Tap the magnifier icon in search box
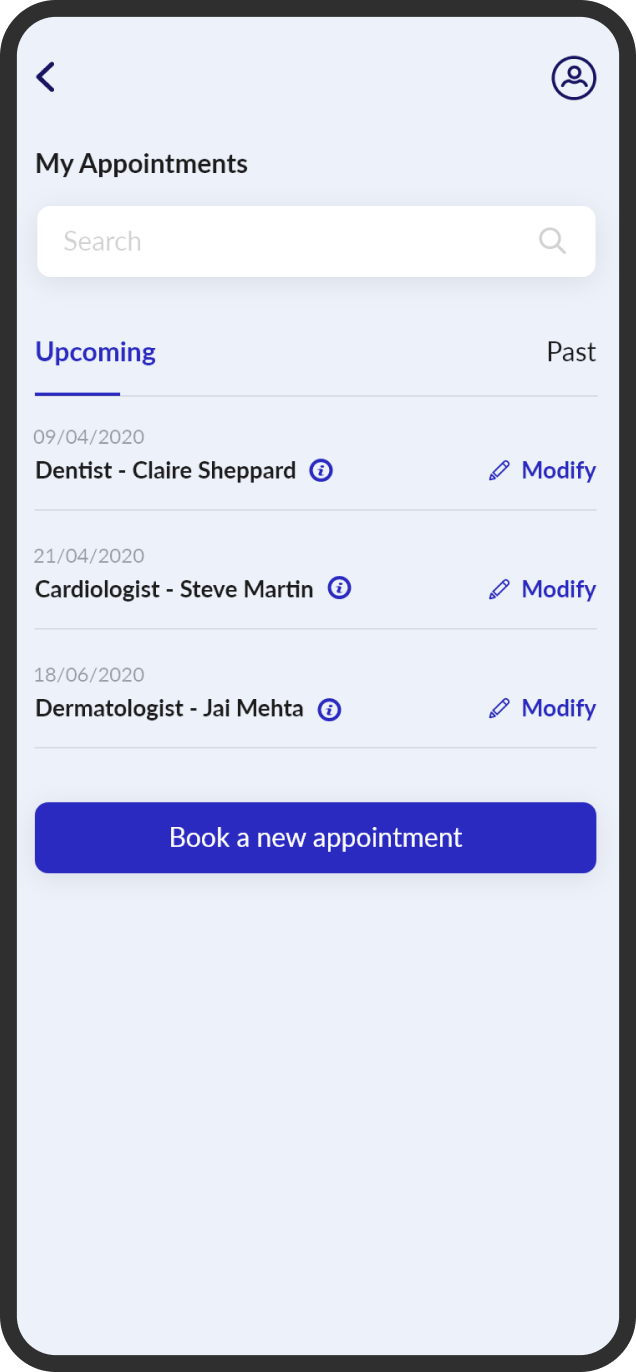 coord(552,241)
